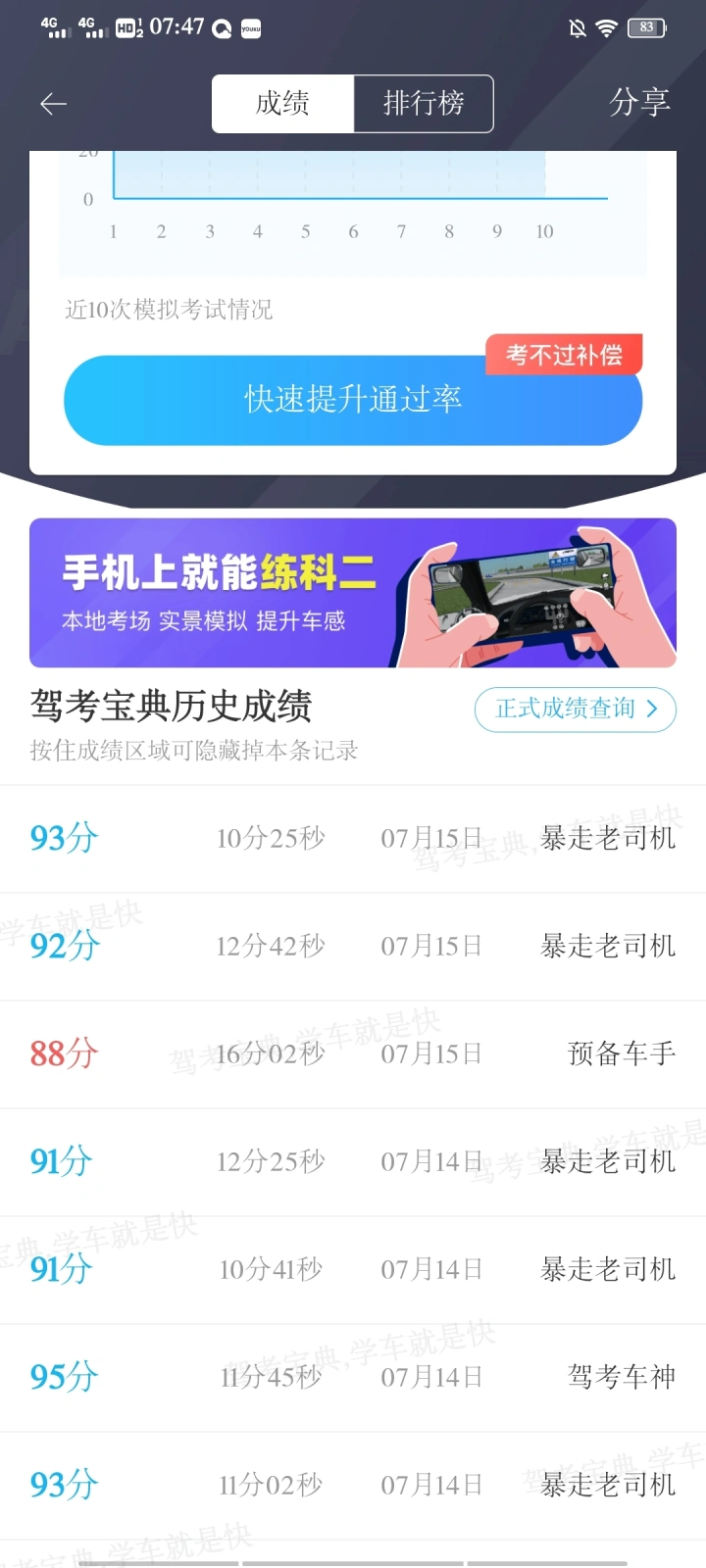Image resolution: width=706 pixels, height=1568 pixels.
Task: Open the 95分 驾考车神 record
Action: click(x=353, y=1378)
